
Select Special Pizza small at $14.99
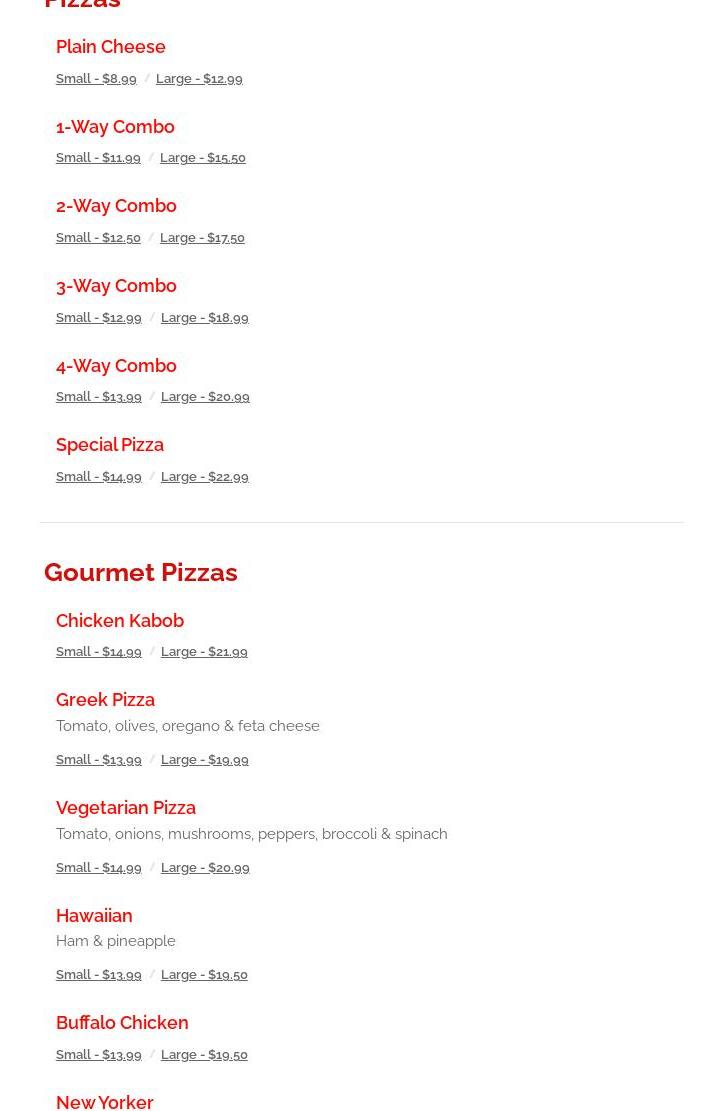(98, 477)
